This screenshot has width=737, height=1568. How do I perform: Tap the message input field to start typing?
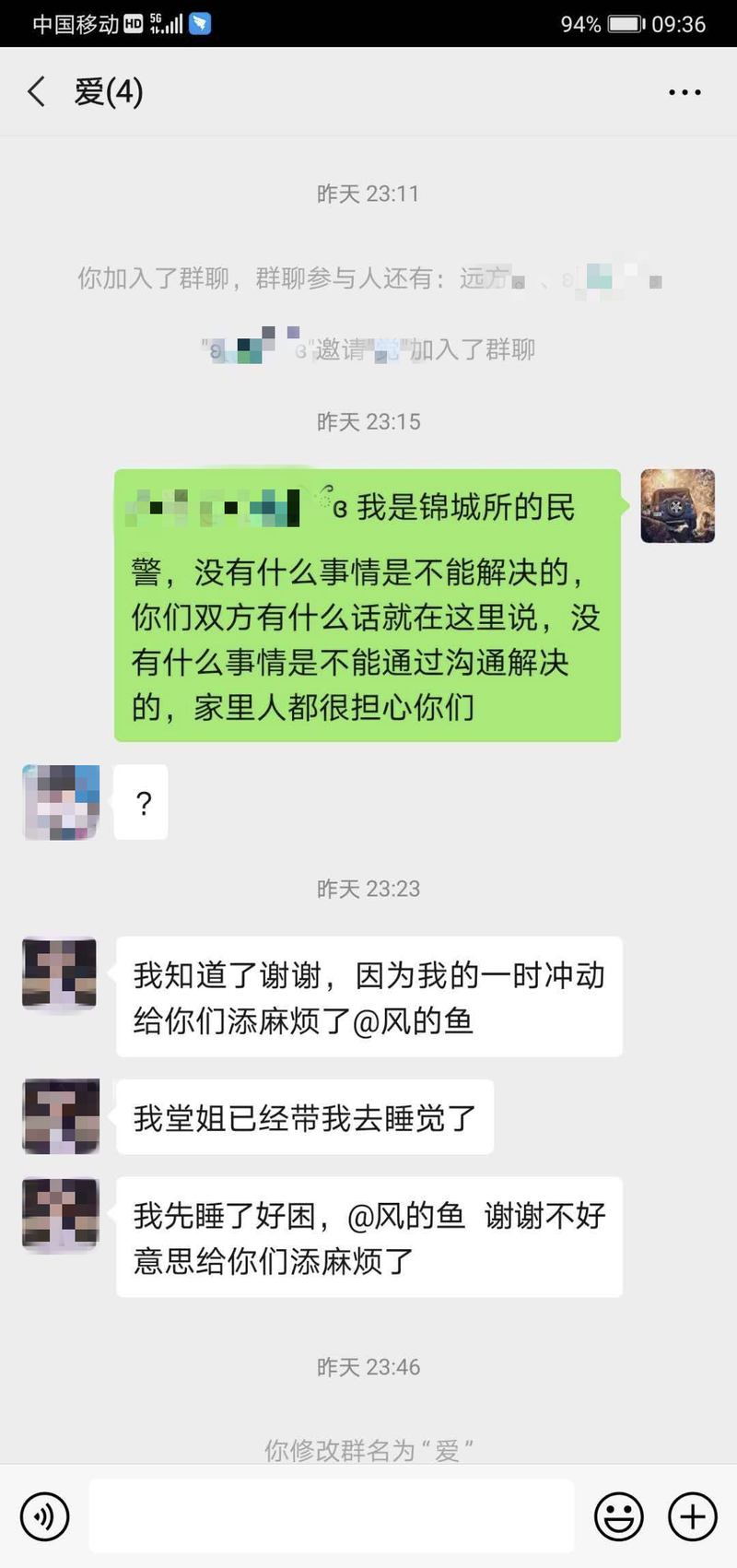point(332,1515)
